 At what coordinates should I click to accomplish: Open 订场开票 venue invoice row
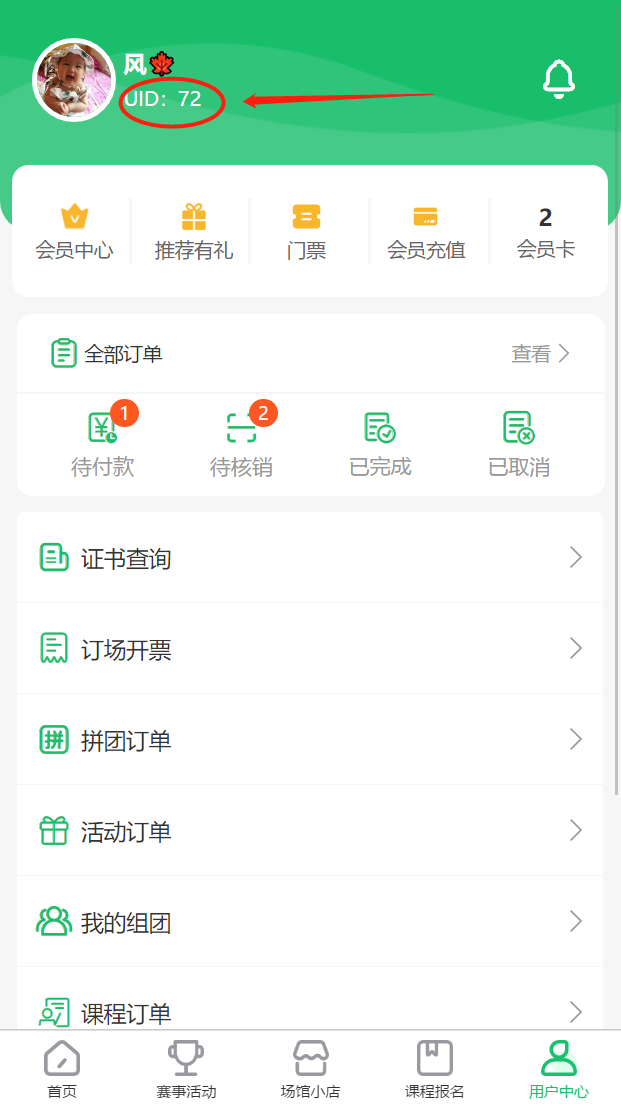pyautogui.click(x=310, y=649)
